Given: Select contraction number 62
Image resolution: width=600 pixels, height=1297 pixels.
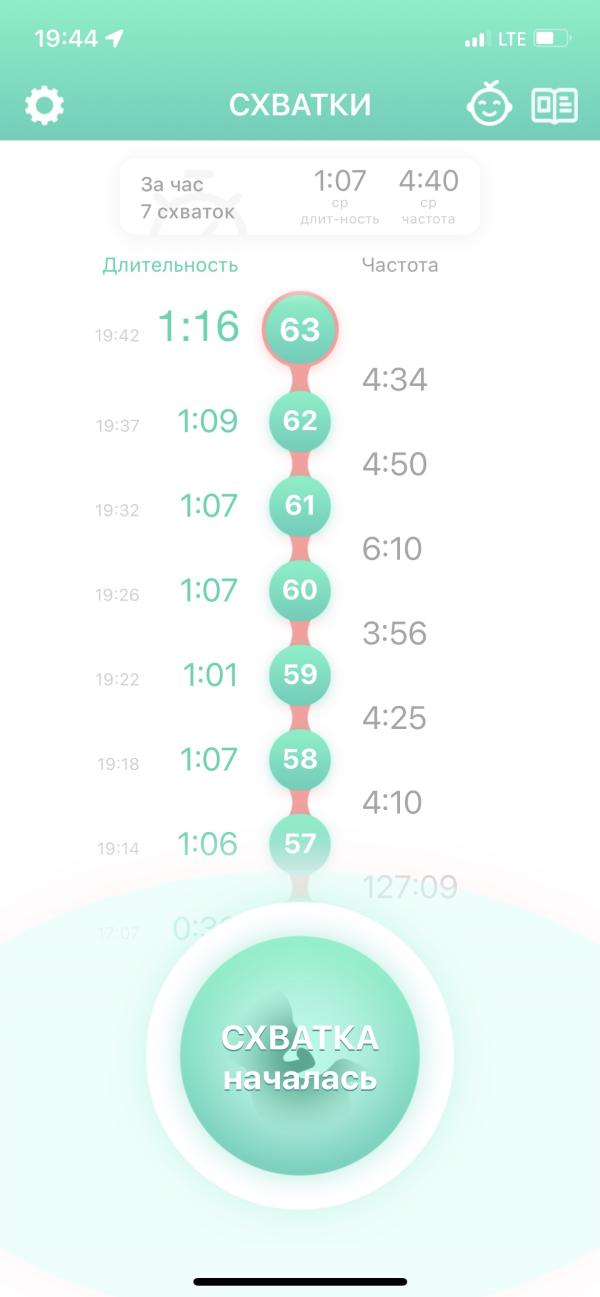Looking at the screenshot, I should (x=300, y=421).
